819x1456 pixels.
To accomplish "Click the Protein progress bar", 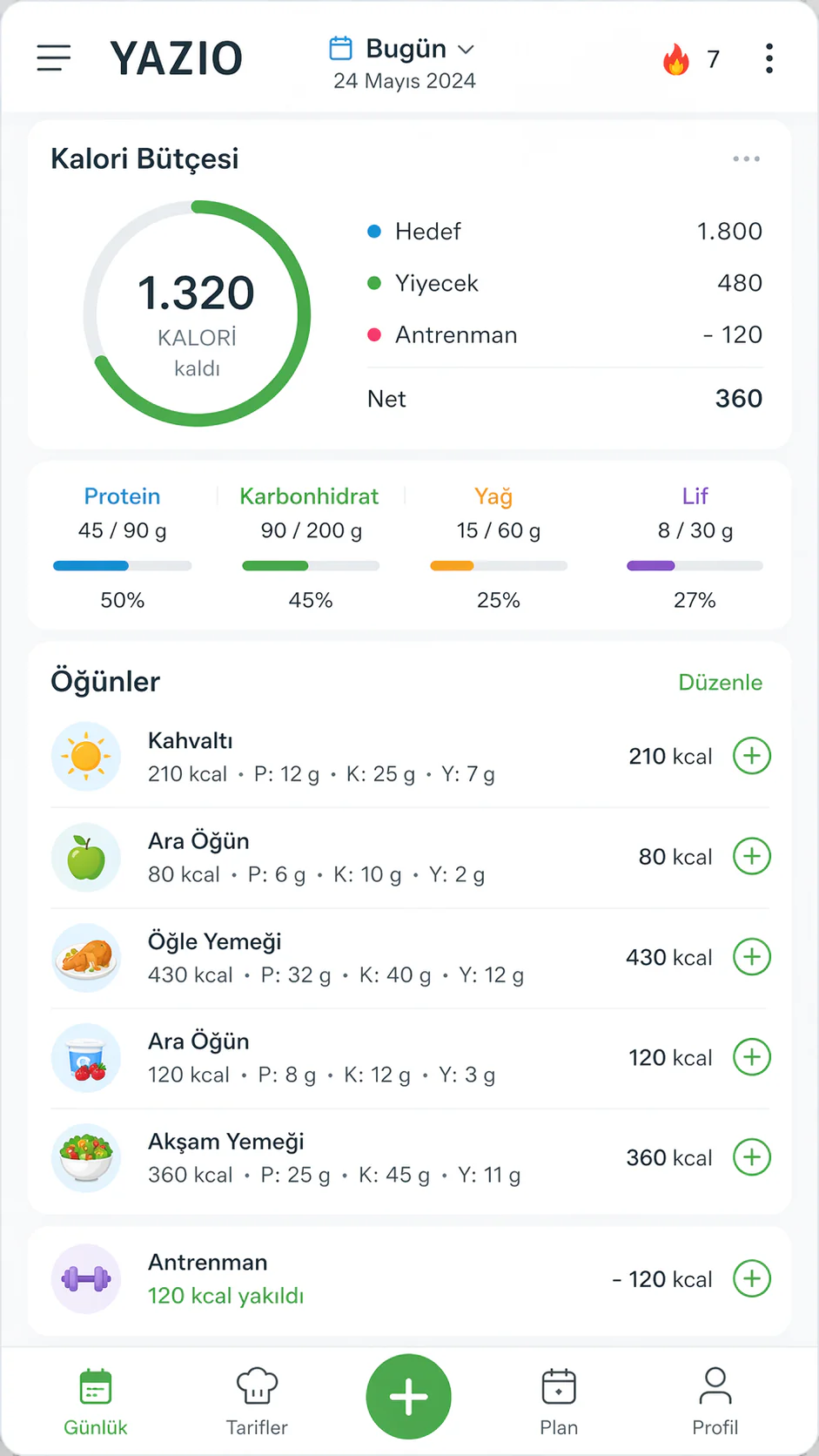I will click(x=122, y=565).
